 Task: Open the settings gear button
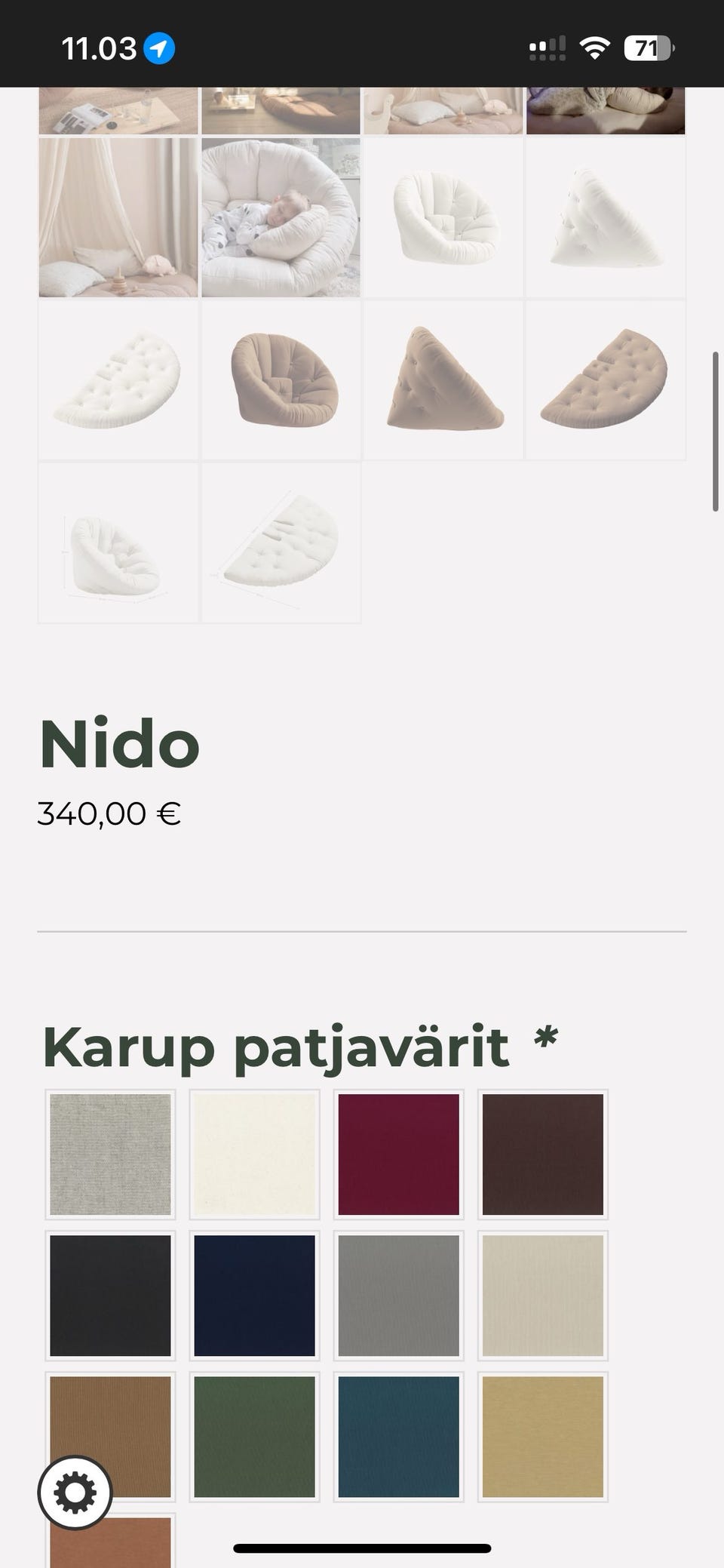click(x=75, y=1493)
